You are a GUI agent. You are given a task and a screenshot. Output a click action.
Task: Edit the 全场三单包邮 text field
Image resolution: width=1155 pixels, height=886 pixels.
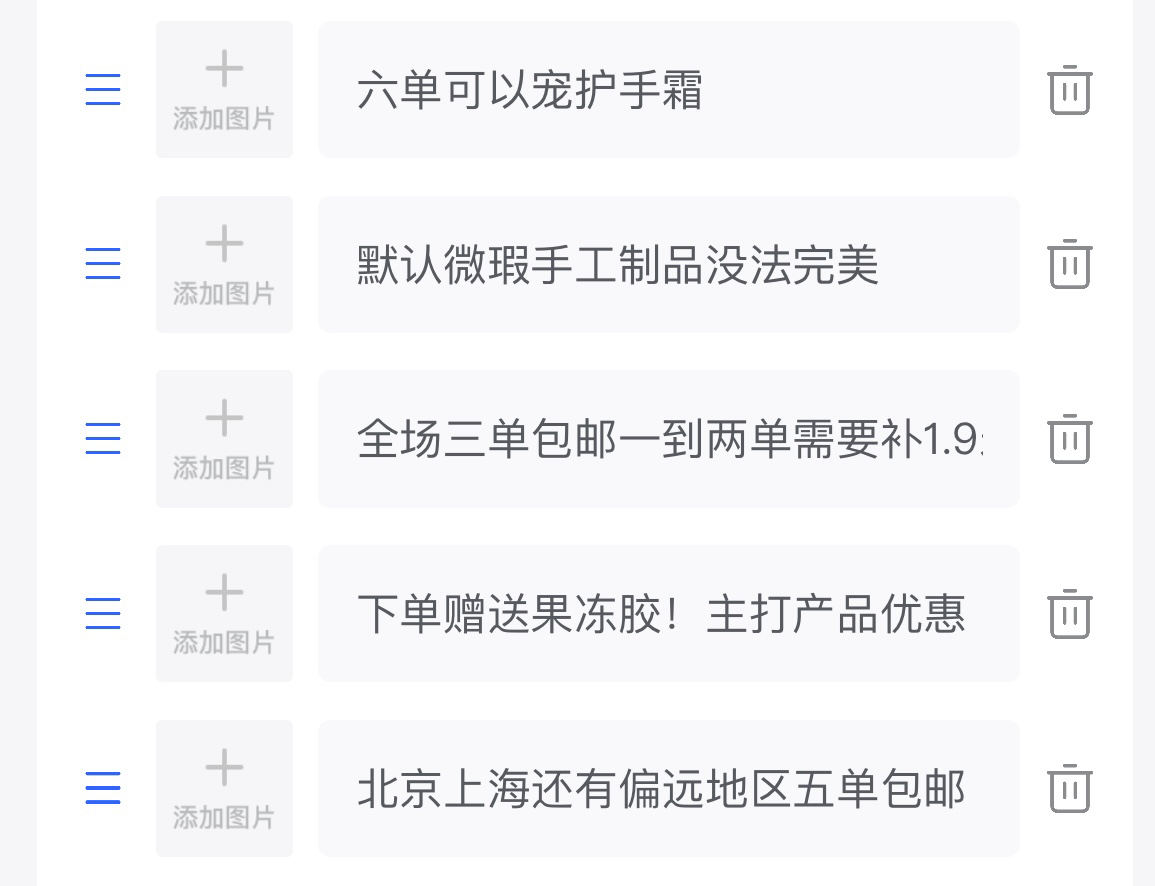(x=668, y=439)
